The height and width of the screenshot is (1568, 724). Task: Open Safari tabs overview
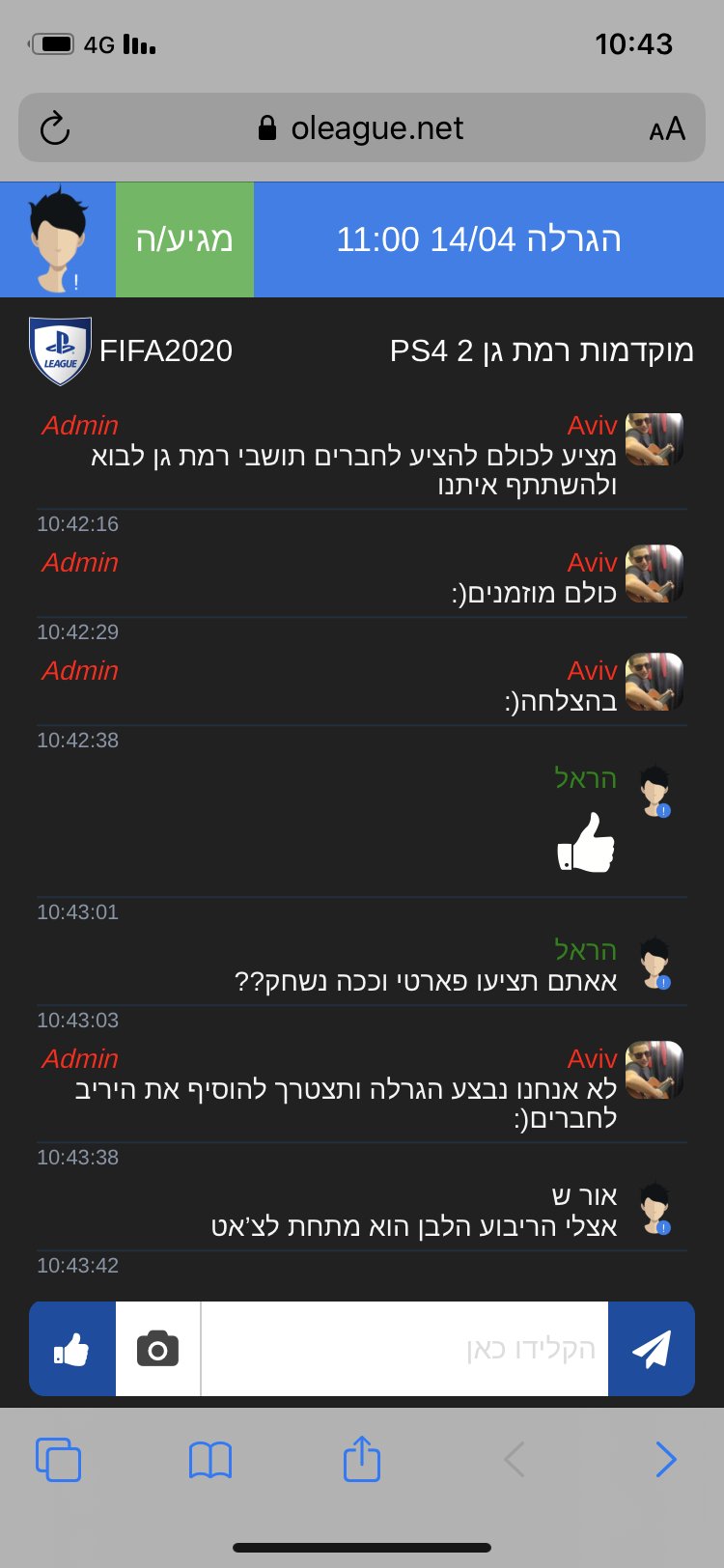tap(58, 1459)
